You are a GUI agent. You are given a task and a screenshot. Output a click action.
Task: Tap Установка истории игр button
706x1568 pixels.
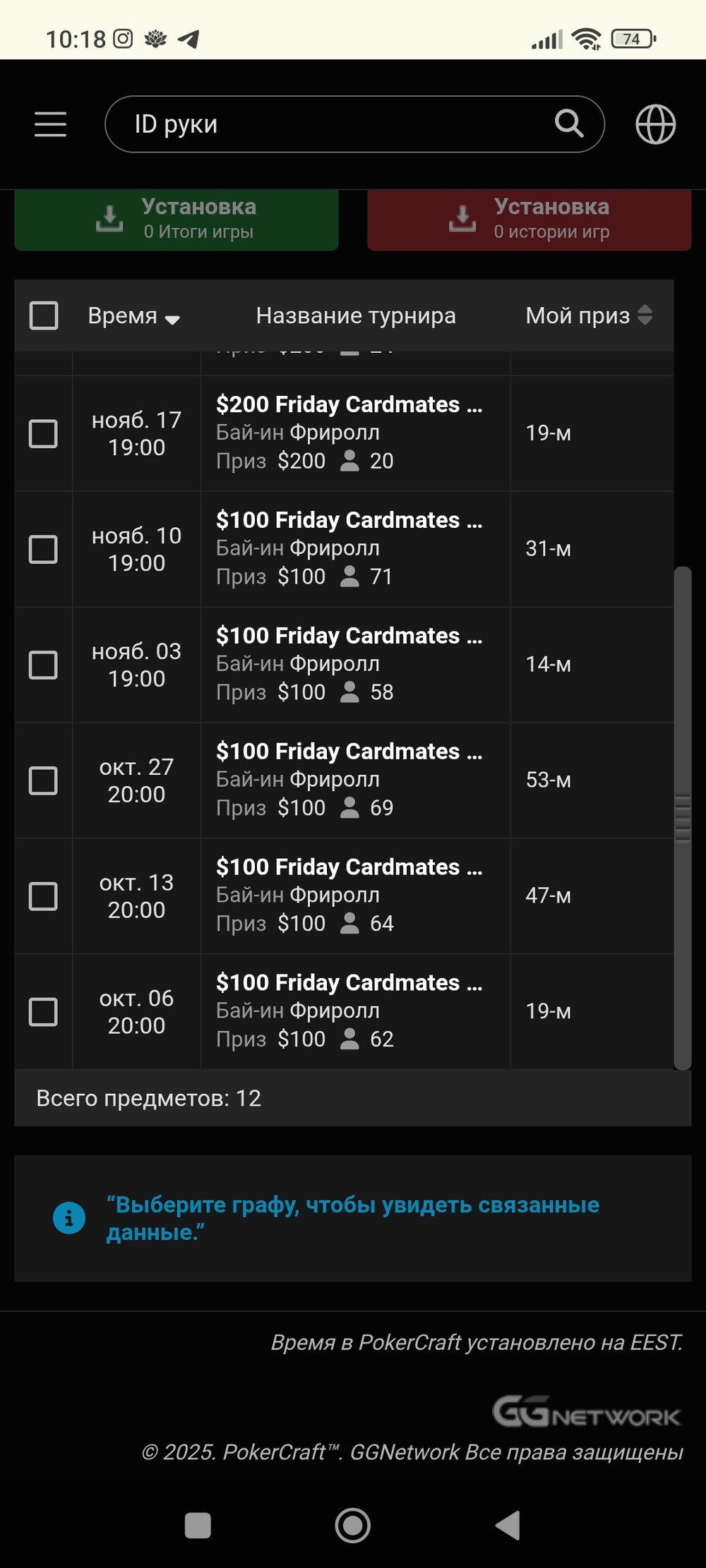(529, 219)
